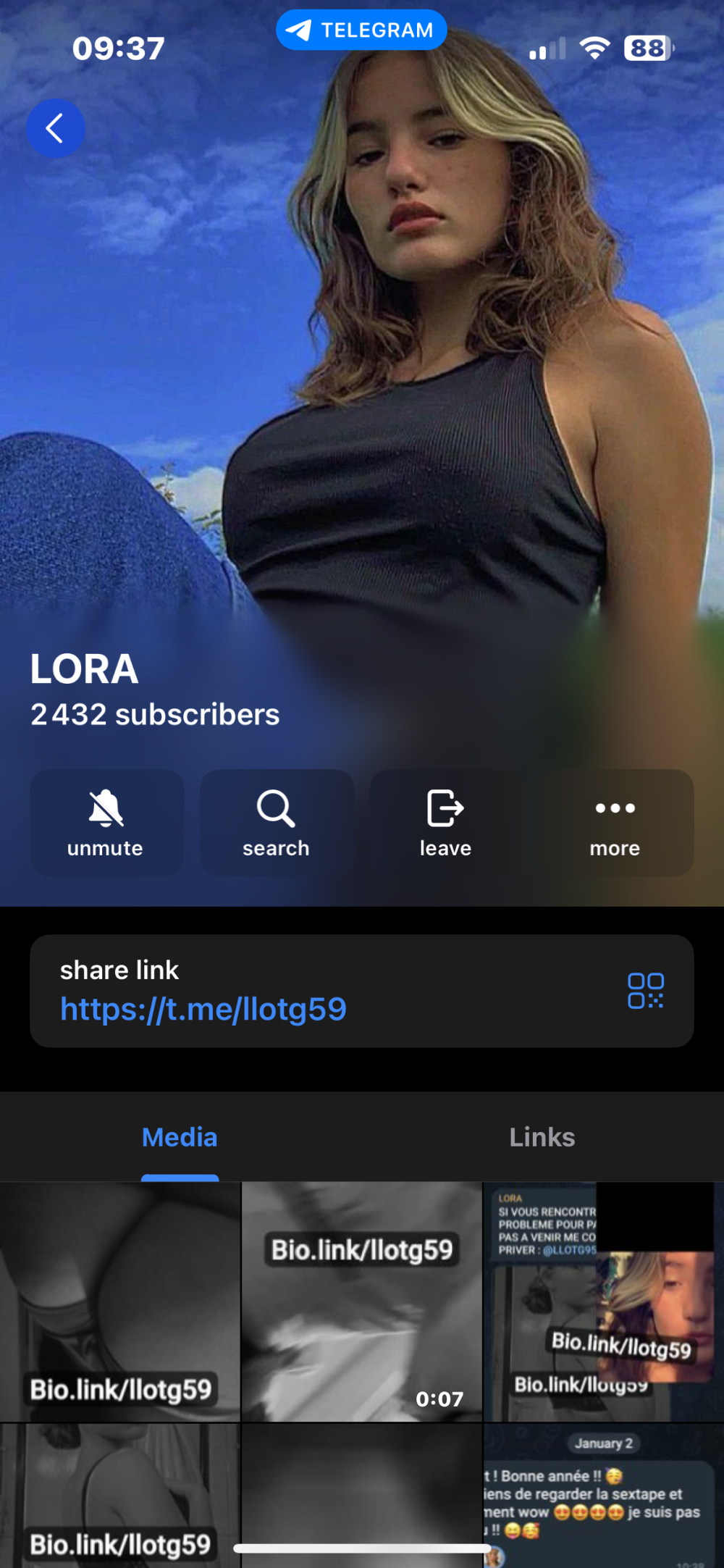Open the more options menu
The image size is (724, 1568).
[615, 823]
